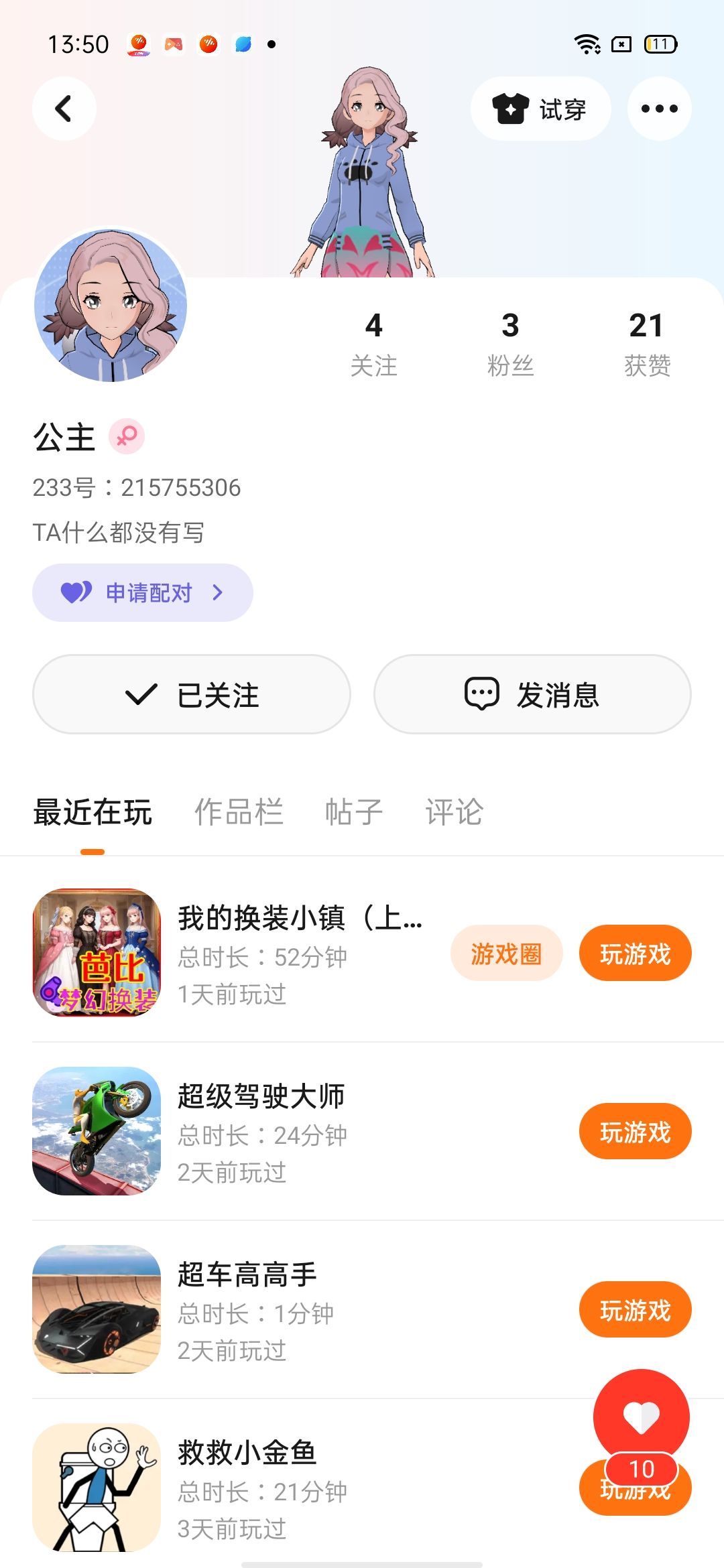Send a message with 发消息
The image size is (724, 1568).
pyautogui.click(x=532, y=694)
